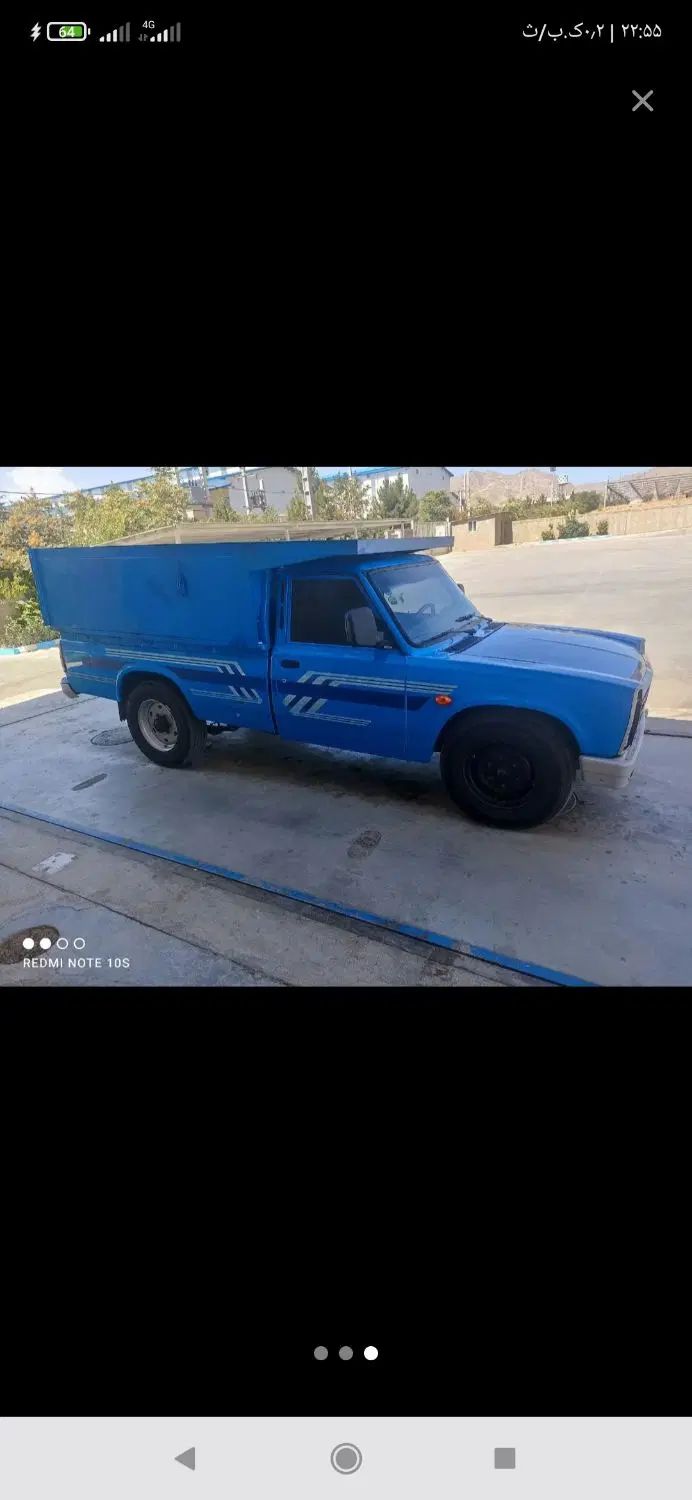Image resolution: width=692 pixels, height=1500 pixels.
Task: Go to the home screen
Action: (x=346, y=1458)
